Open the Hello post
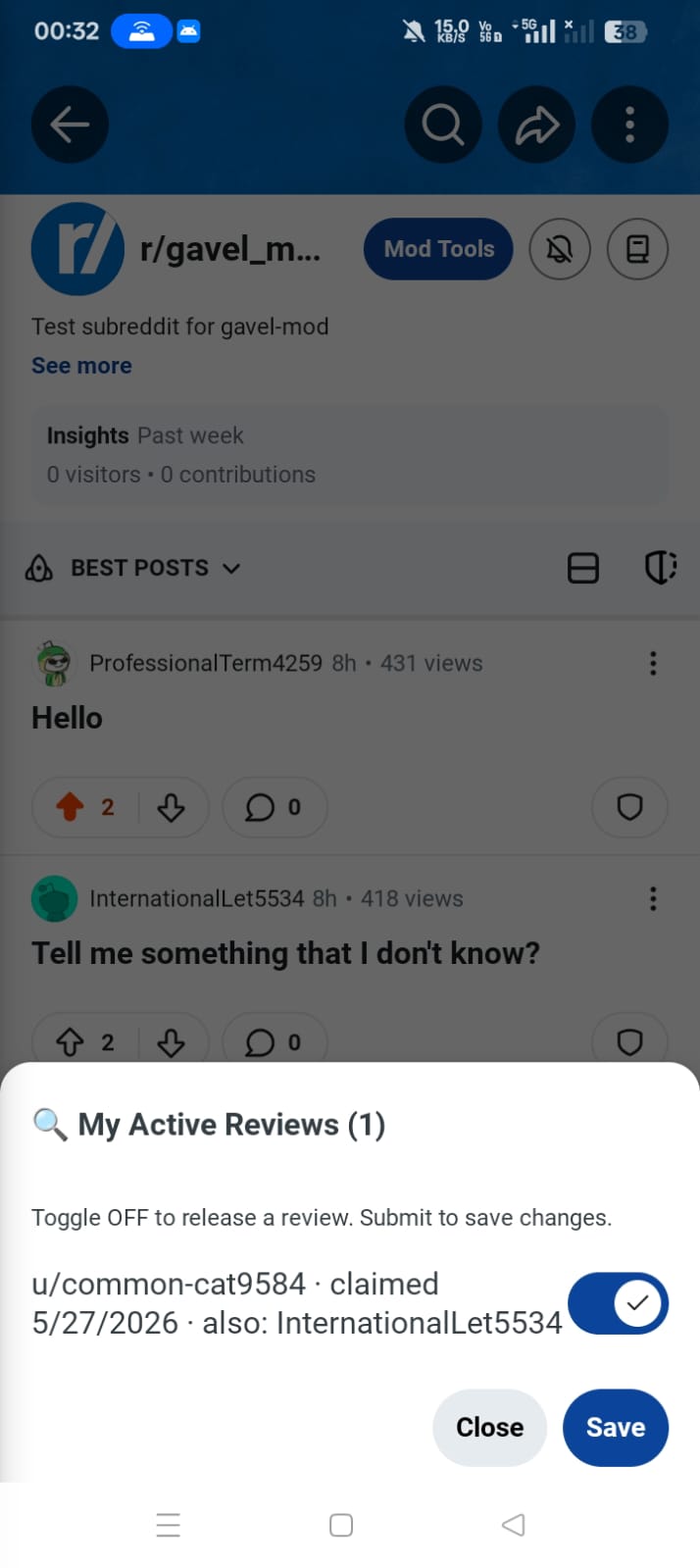This screenshot has width=700, height=1568. click(67, 718)
